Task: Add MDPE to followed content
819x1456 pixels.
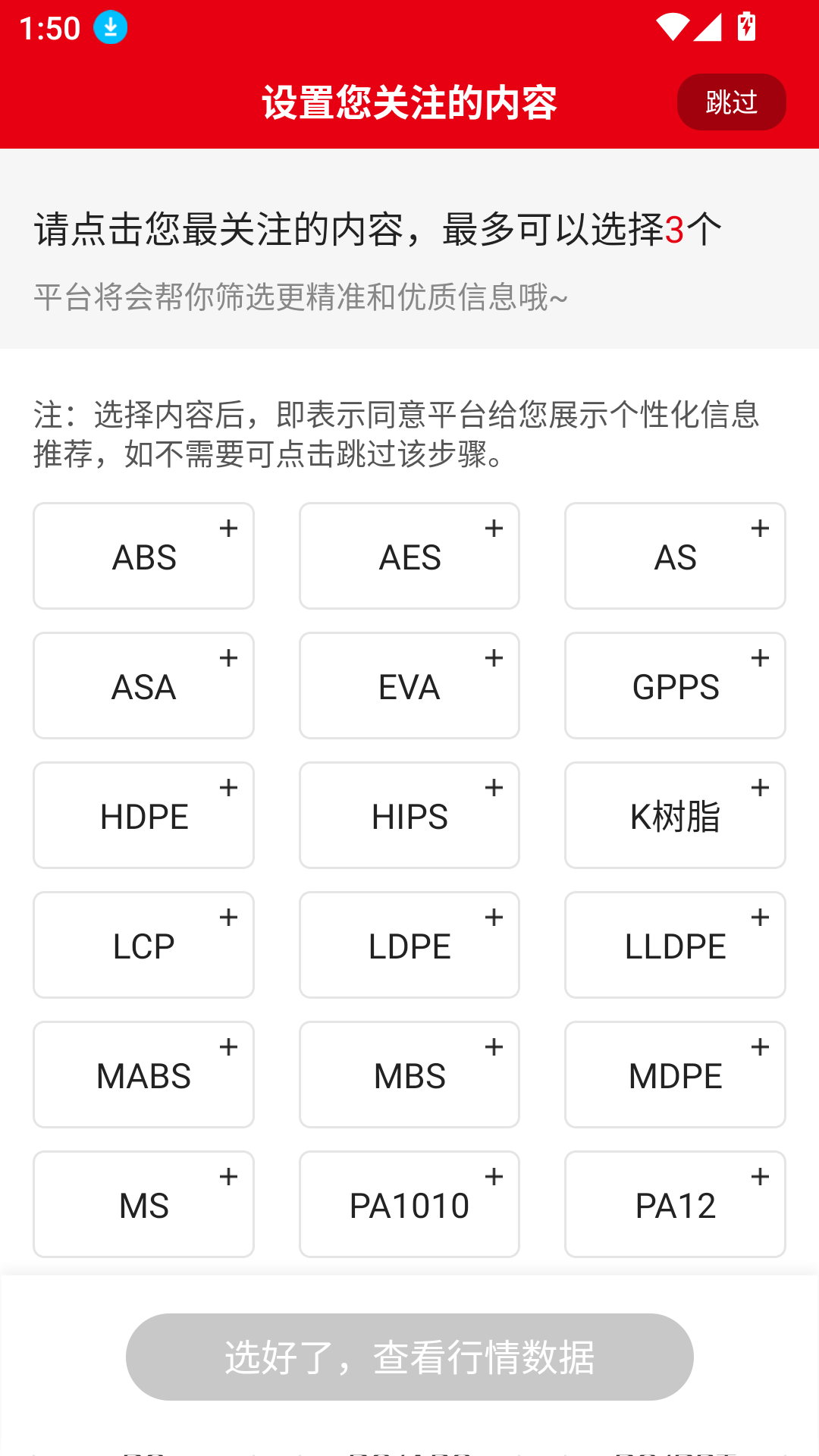Action: 675,1075
